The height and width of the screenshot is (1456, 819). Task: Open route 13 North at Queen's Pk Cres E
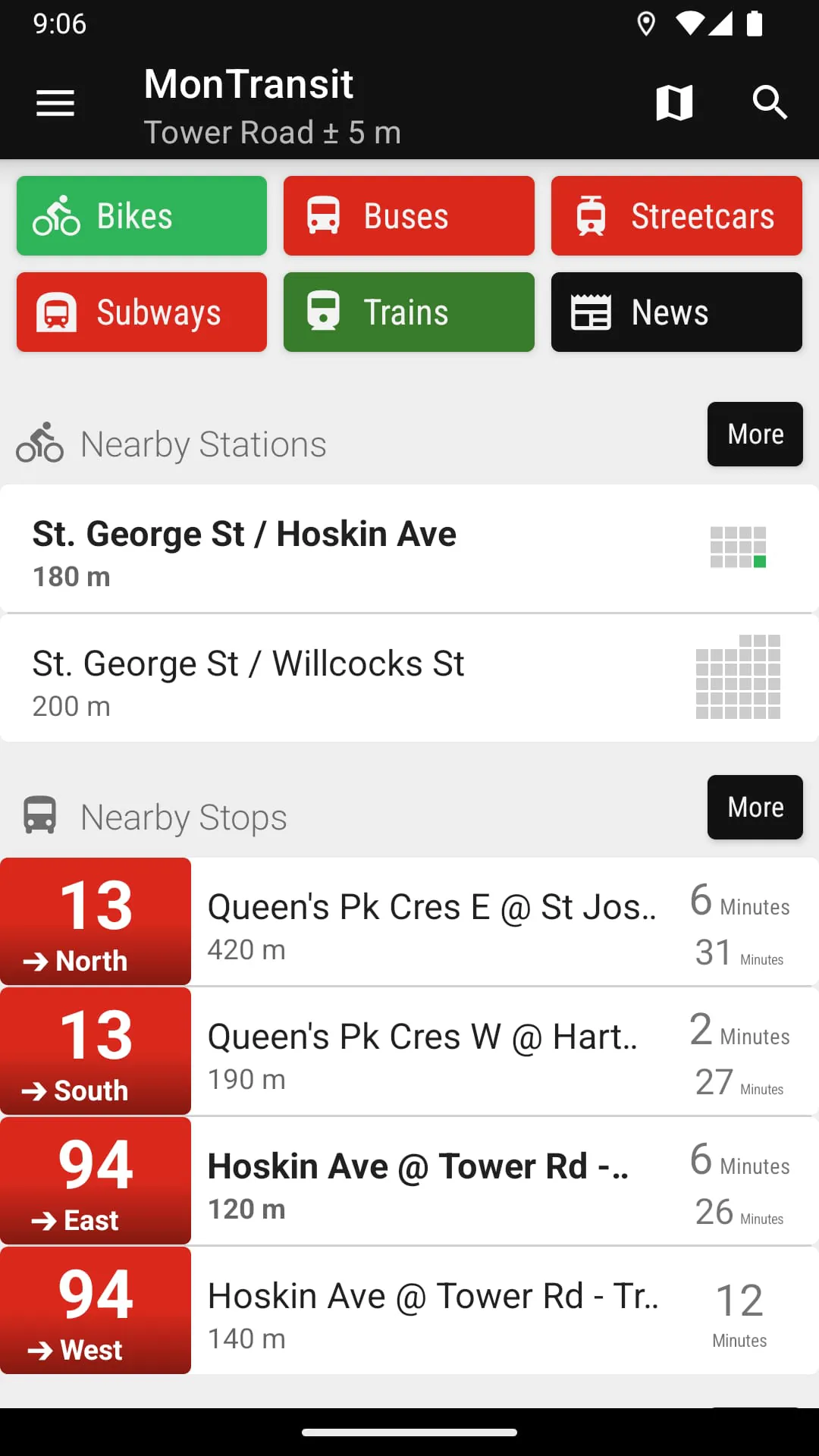pyautogui.click(x=409, y=922)
